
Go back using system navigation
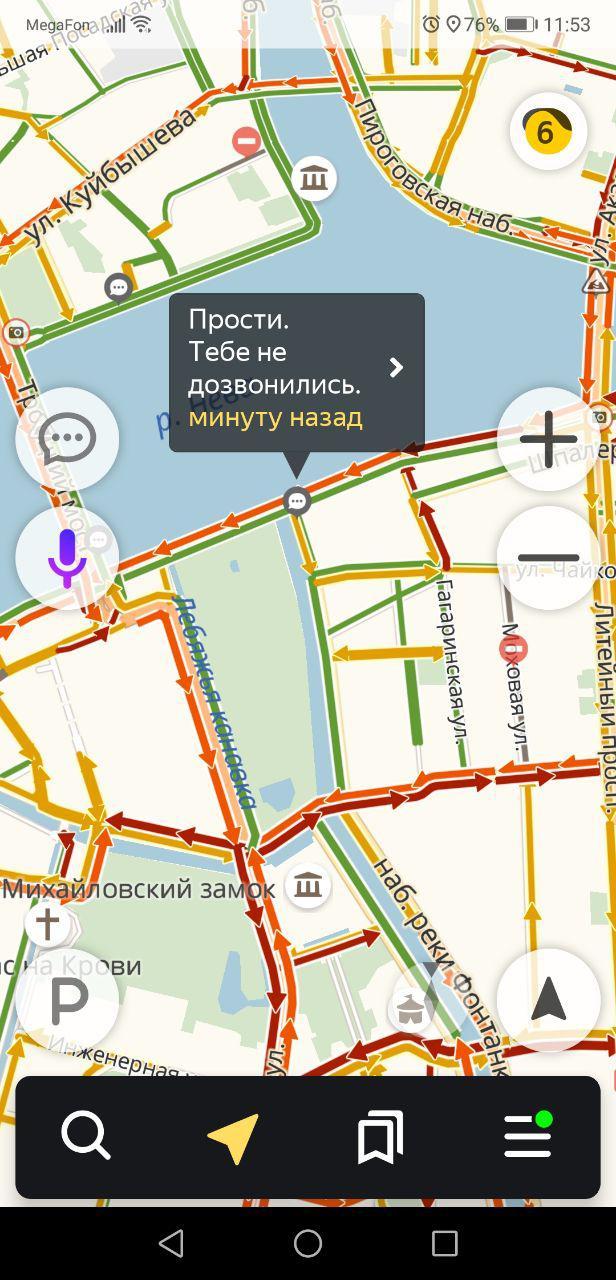(171, 1243)
